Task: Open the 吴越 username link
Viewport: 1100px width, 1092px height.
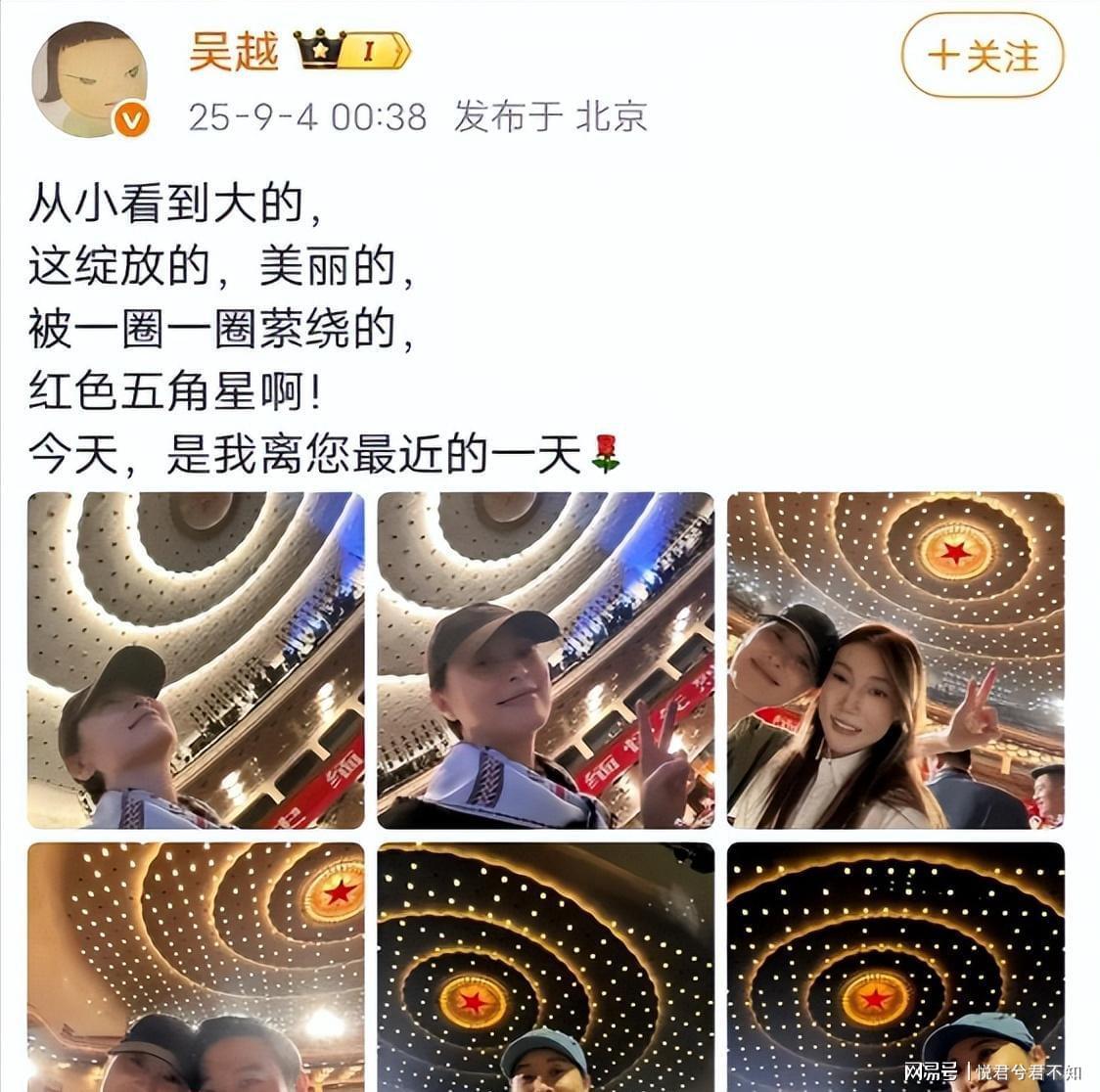Action: click(x=234, y=51)
